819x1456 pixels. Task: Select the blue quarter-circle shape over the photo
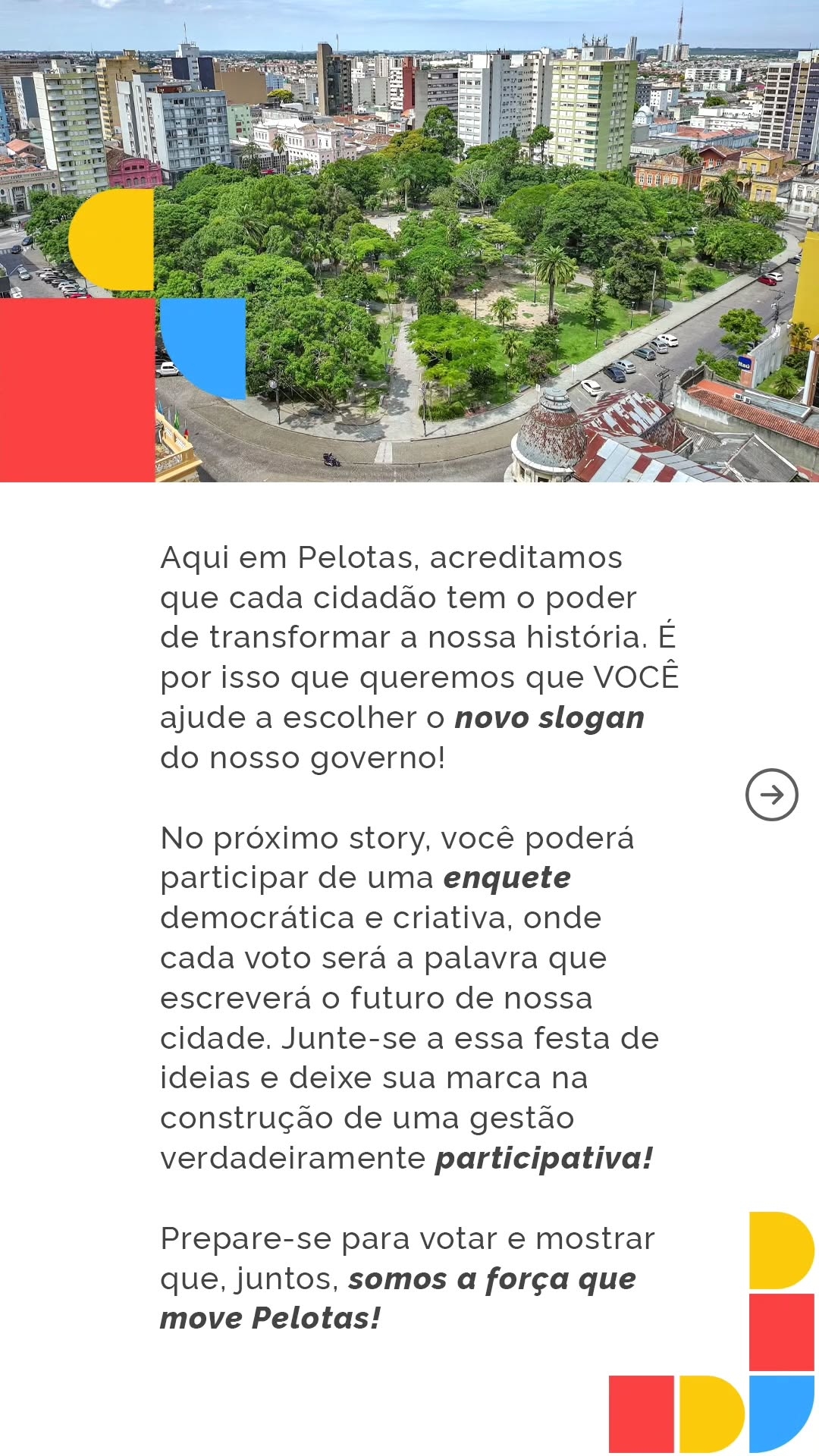pyautogui.click(x=205, y=349)
